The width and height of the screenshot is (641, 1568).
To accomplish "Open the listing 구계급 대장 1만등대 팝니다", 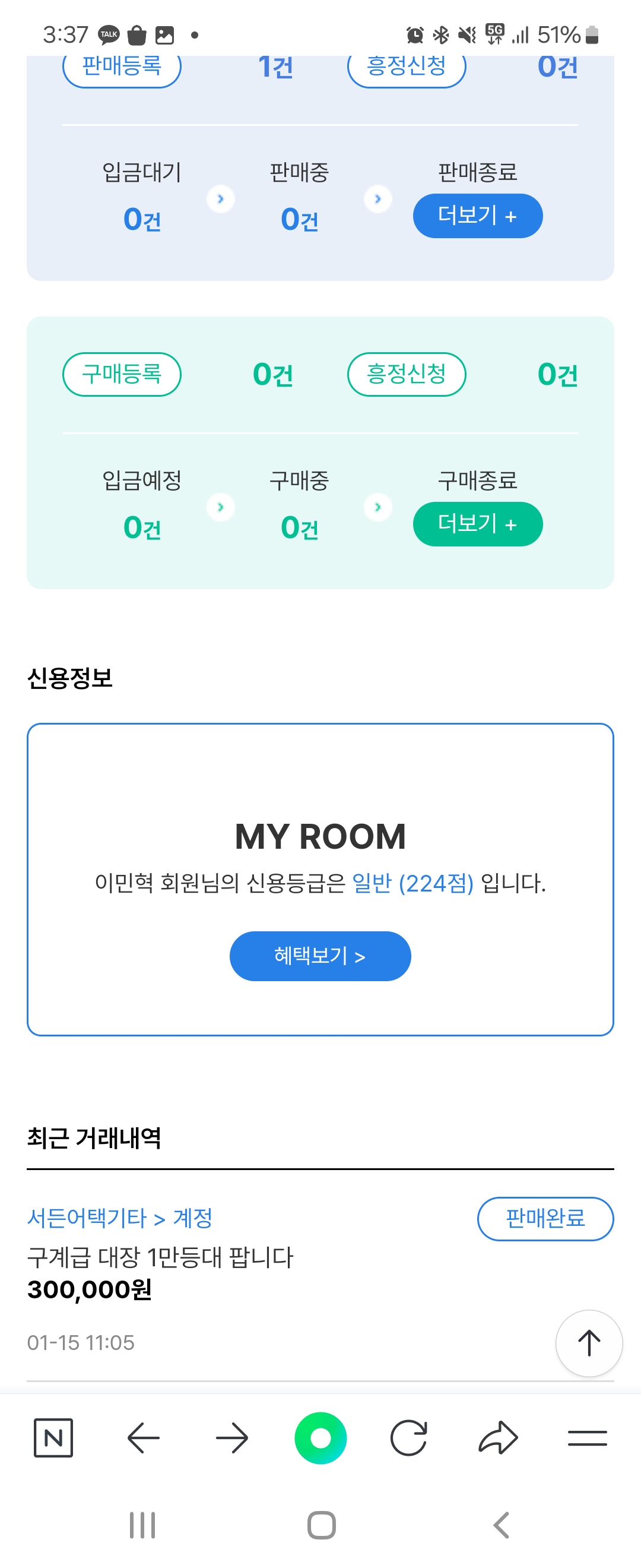I will click(160, 1256).
